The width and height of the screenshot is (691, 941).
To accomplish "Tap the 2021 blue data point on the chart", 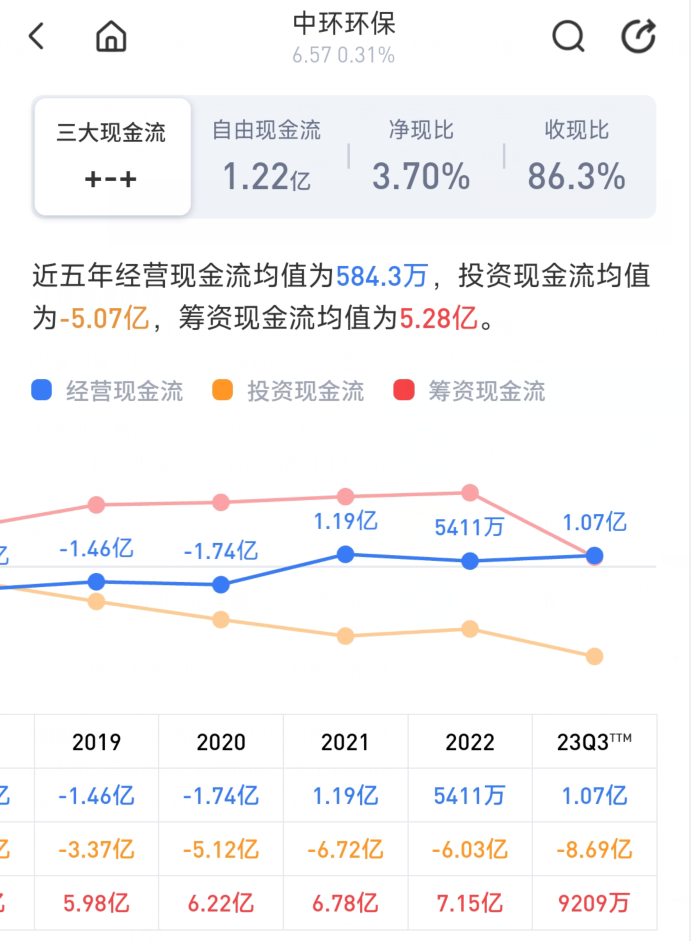I will coord(345,554).
